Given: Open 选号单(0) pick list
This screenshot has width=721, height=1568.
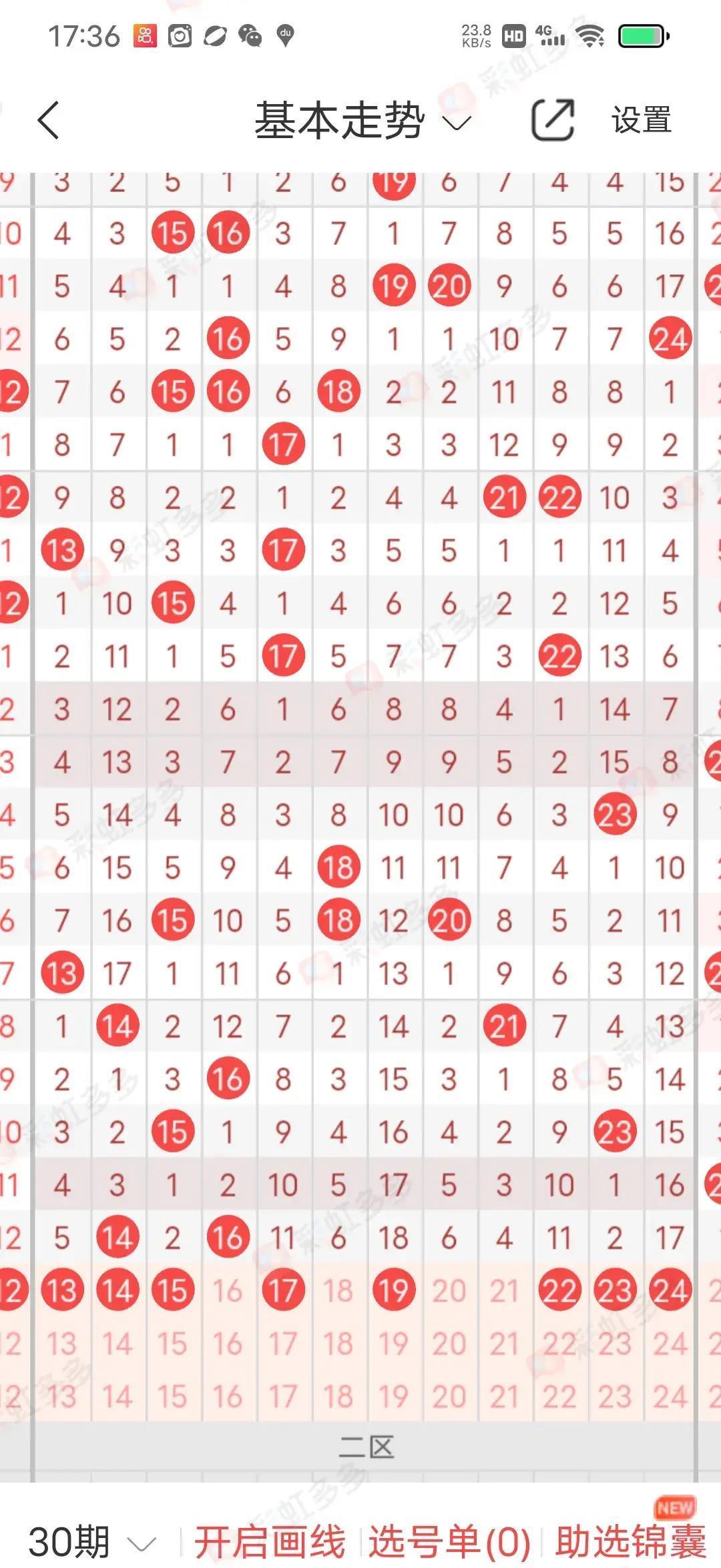Looking at the screenshot, I should [450, 1541].
